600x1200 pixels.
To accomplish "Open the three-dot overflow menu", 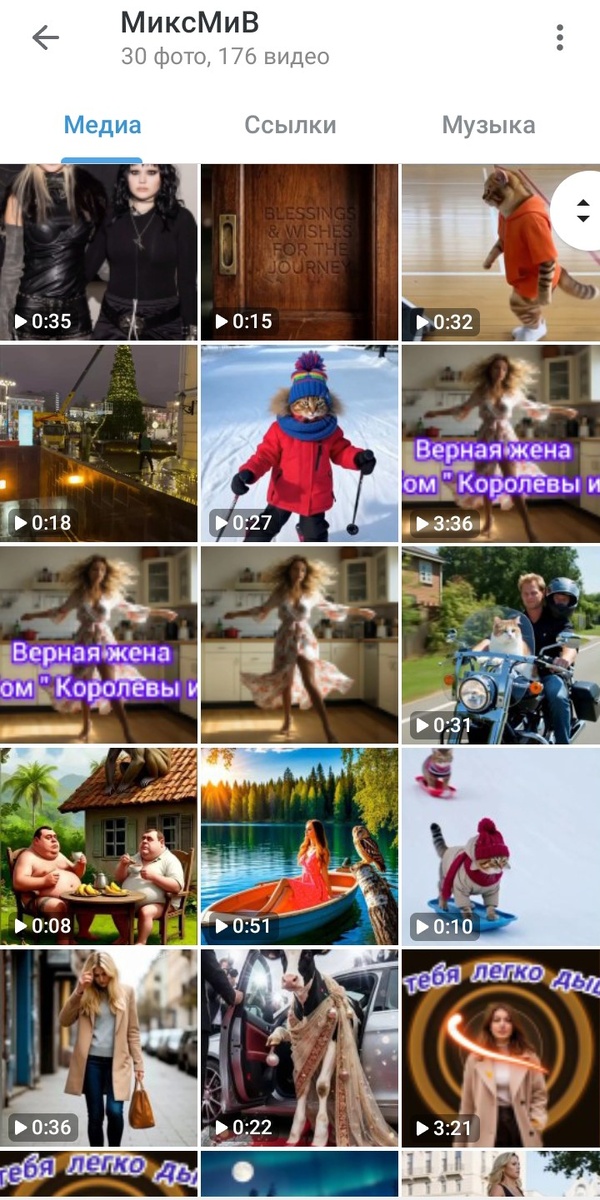I will [559, 38].
